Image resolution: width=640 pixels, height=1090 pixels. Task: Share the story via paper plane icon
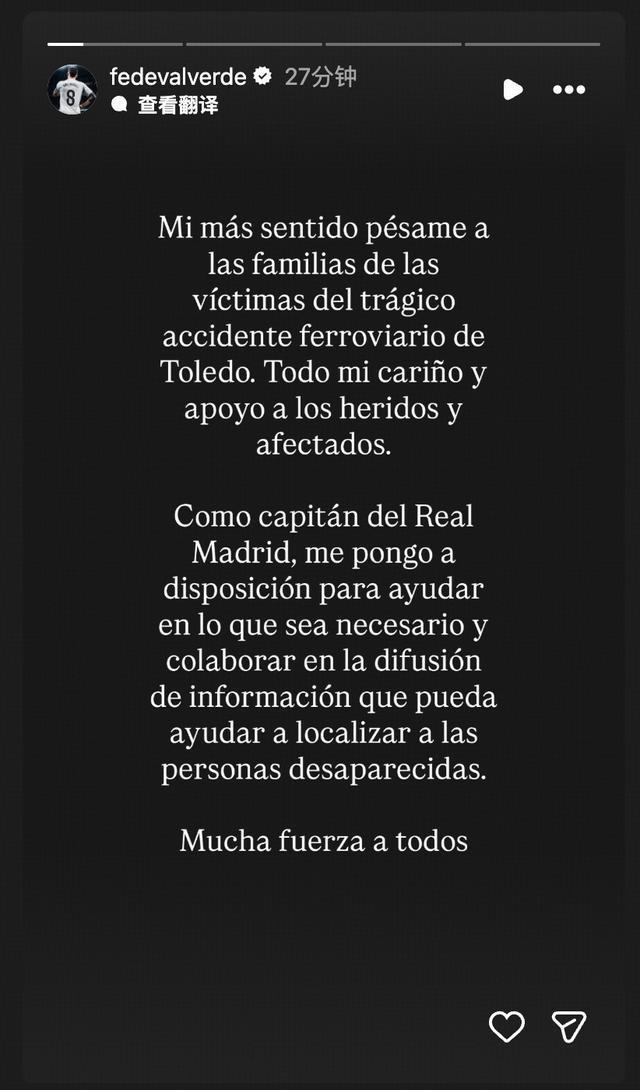click(569, 1027)
